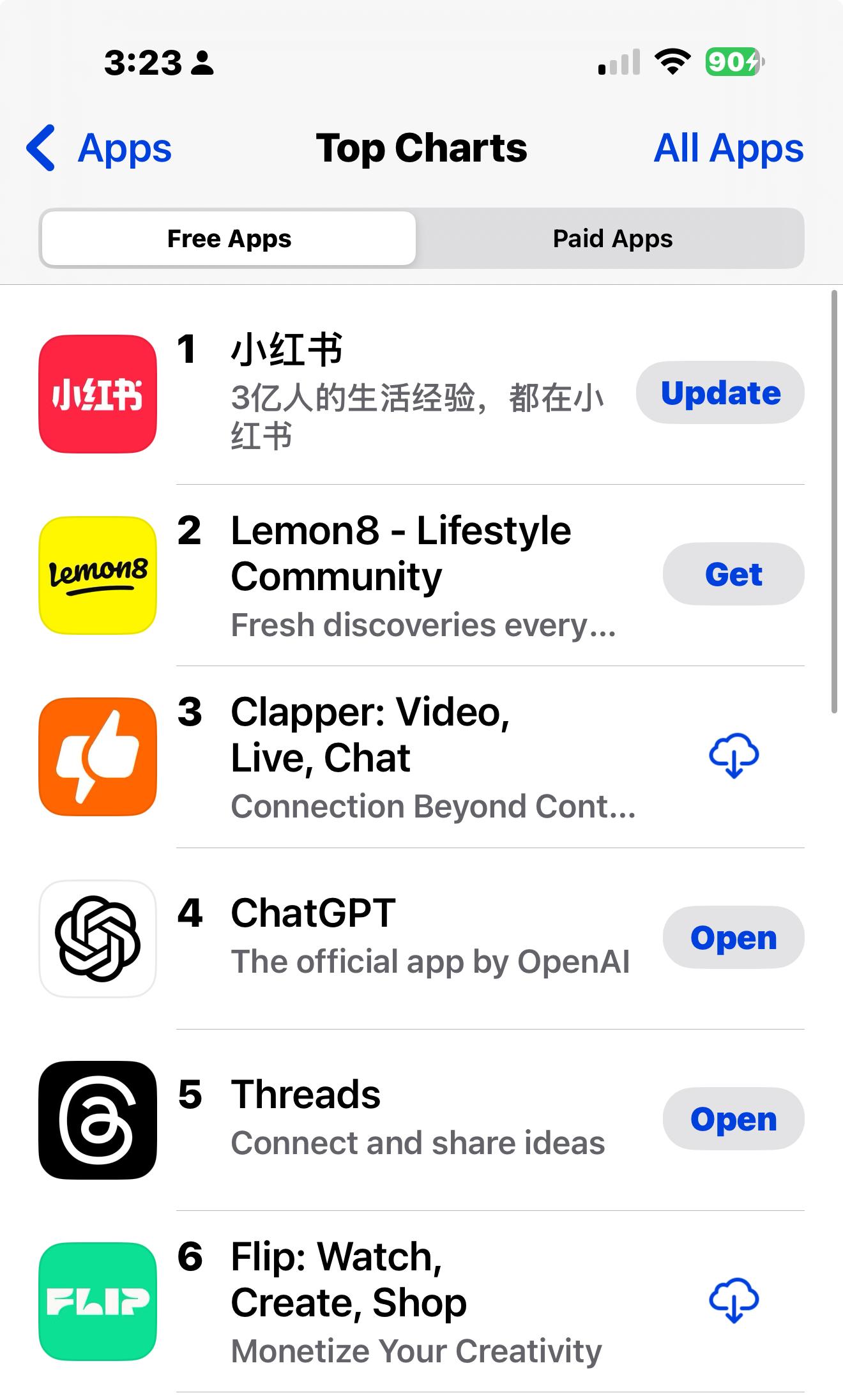This screenshot has width=843, height=1400.
Task: Open the Clapper: Video, Live, Chat listing
Action: tap(370, 734)
